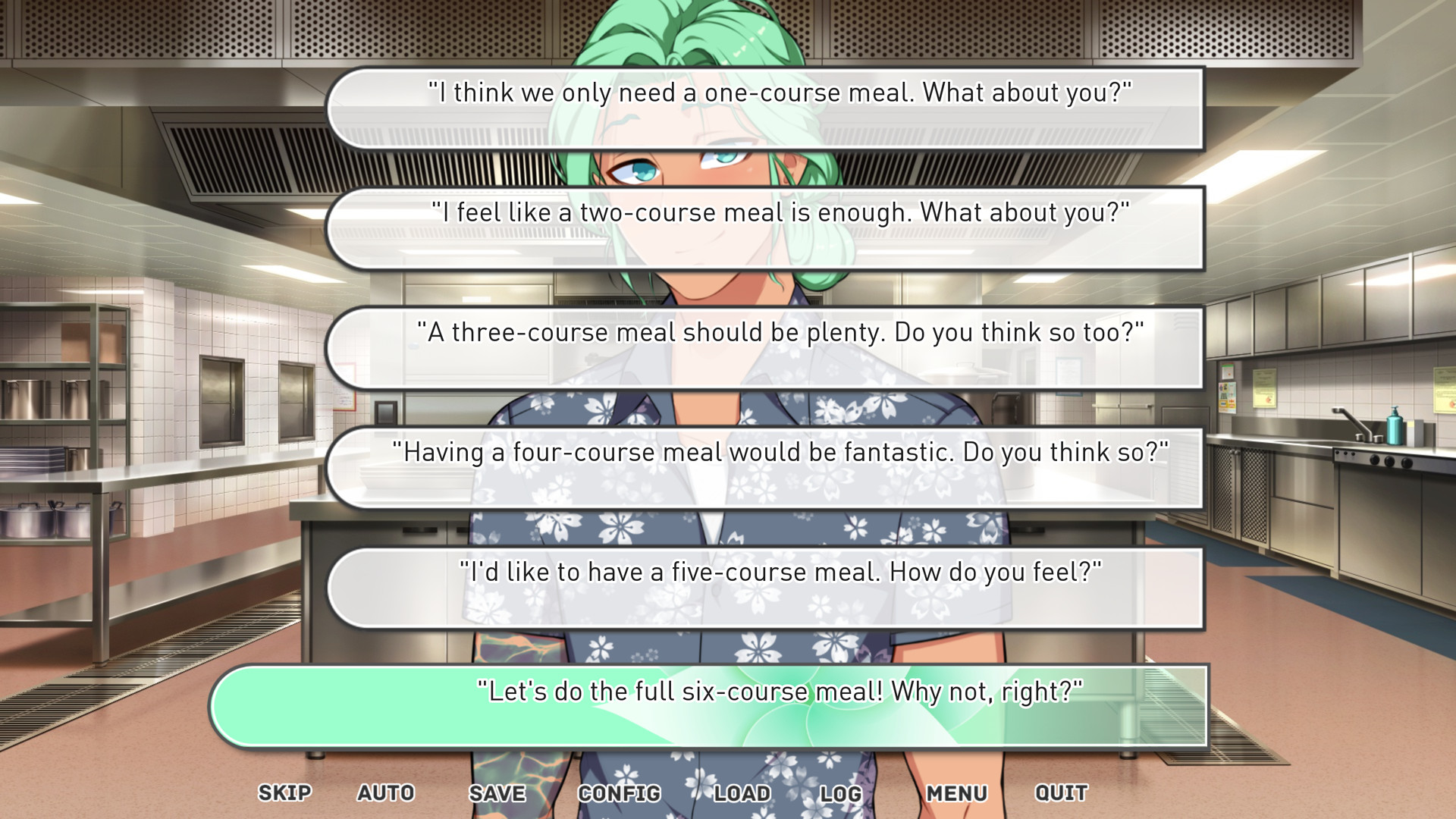The image size is (1456, 819).
Task: Tap SKIP in the bottom menu
Action: tap(284, 793)
